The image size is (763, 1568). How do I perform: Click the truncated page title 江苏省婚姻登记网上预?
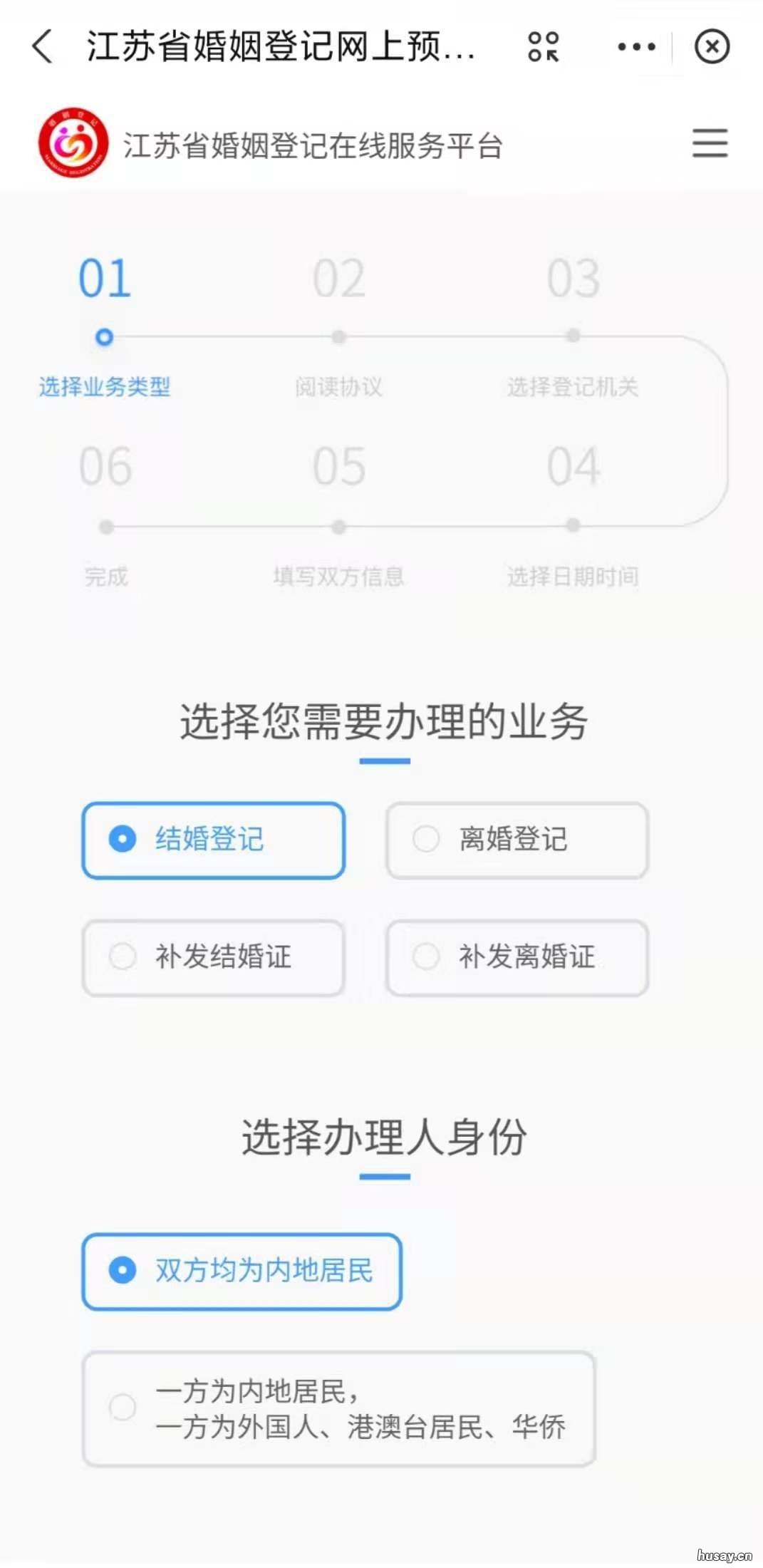(x=280, y=46)
